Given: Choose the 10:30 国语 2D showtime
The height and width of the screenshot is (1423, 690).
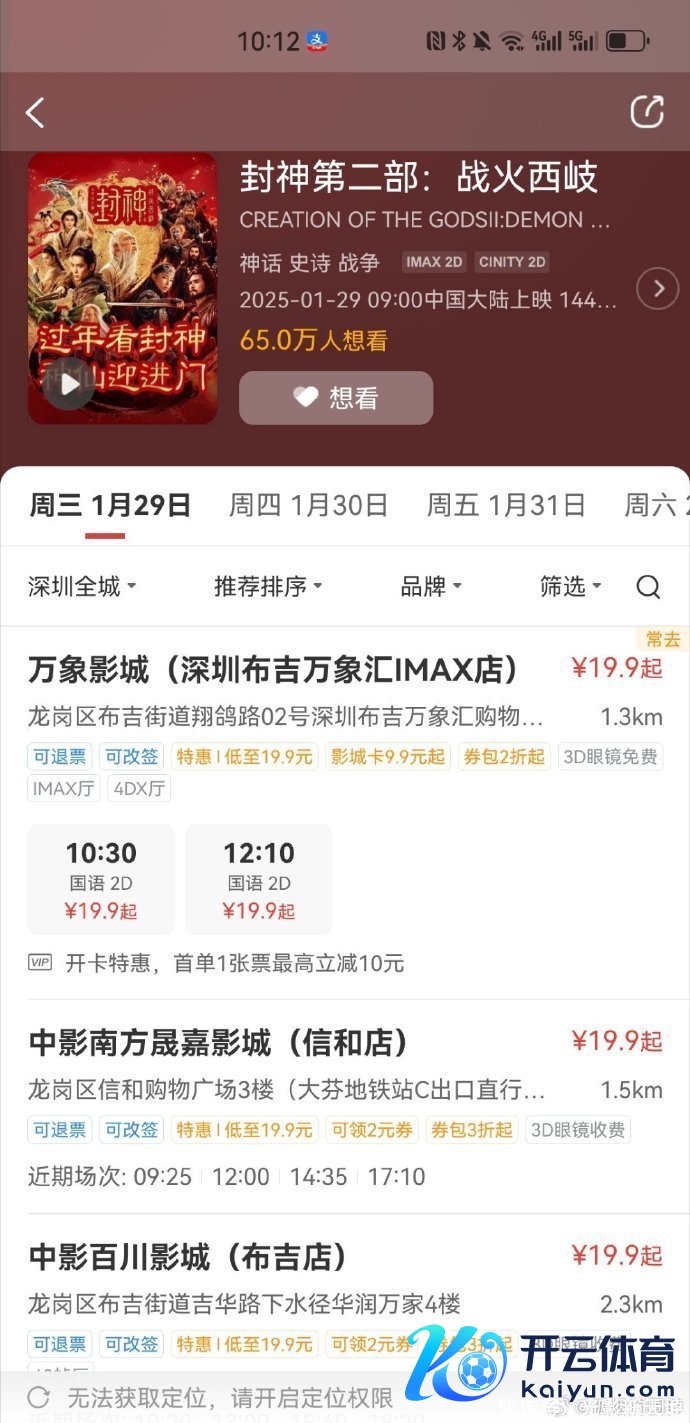Looking at the screenshot, I should [101, 879].
